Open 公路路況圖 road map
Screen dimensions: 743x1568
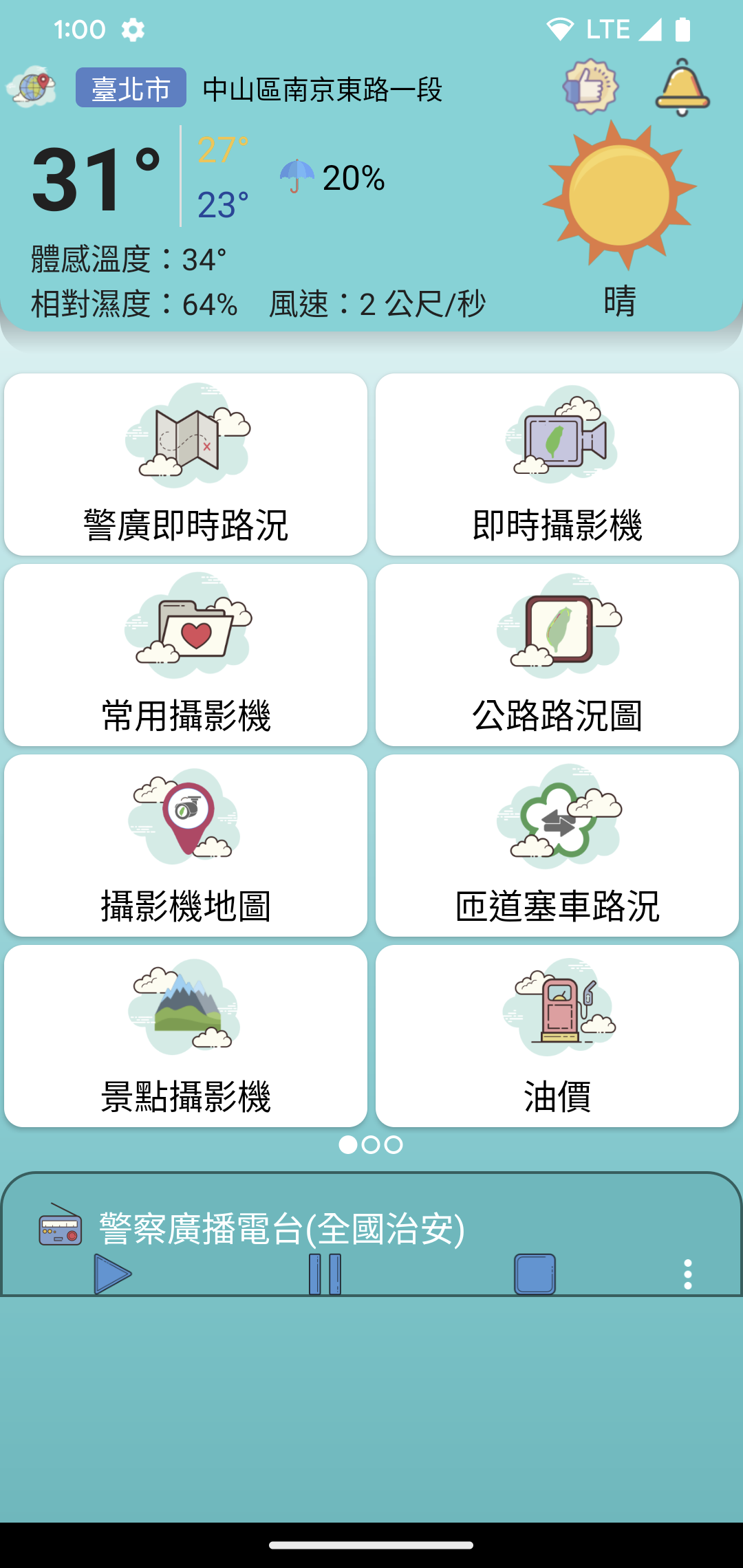coord(557,655)
